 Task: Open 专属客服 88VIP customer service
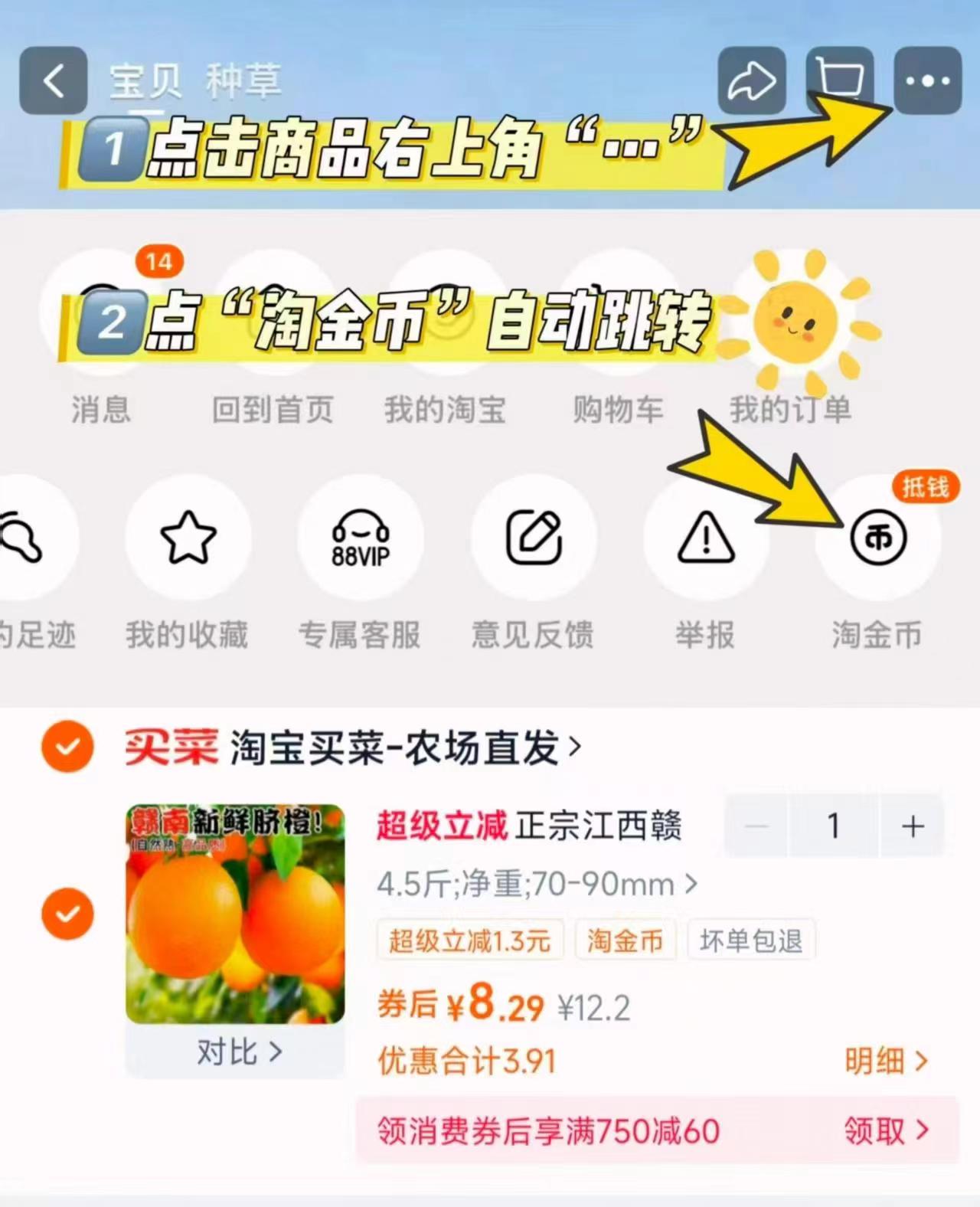360,540
